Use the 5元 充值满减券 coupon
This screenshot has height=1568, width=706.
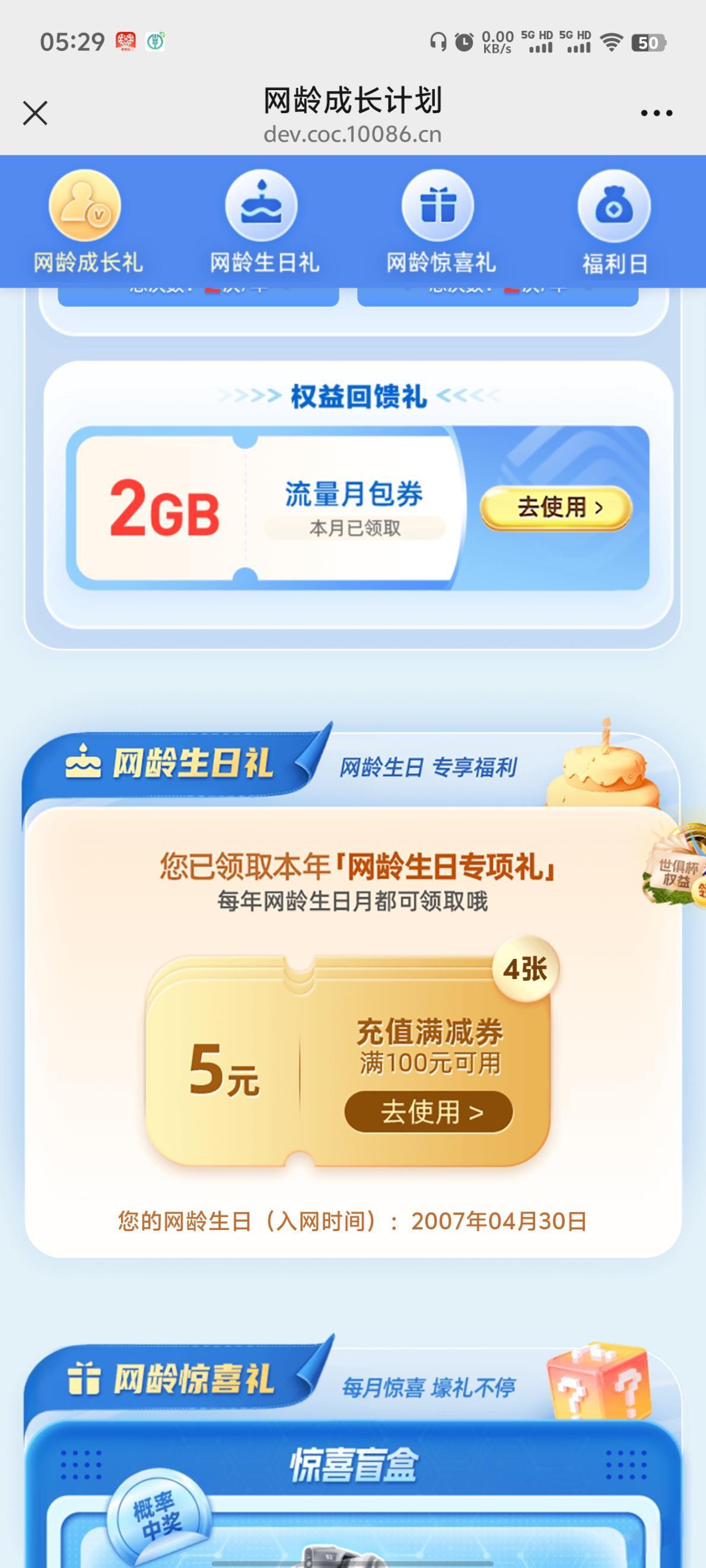(428, 1112)
